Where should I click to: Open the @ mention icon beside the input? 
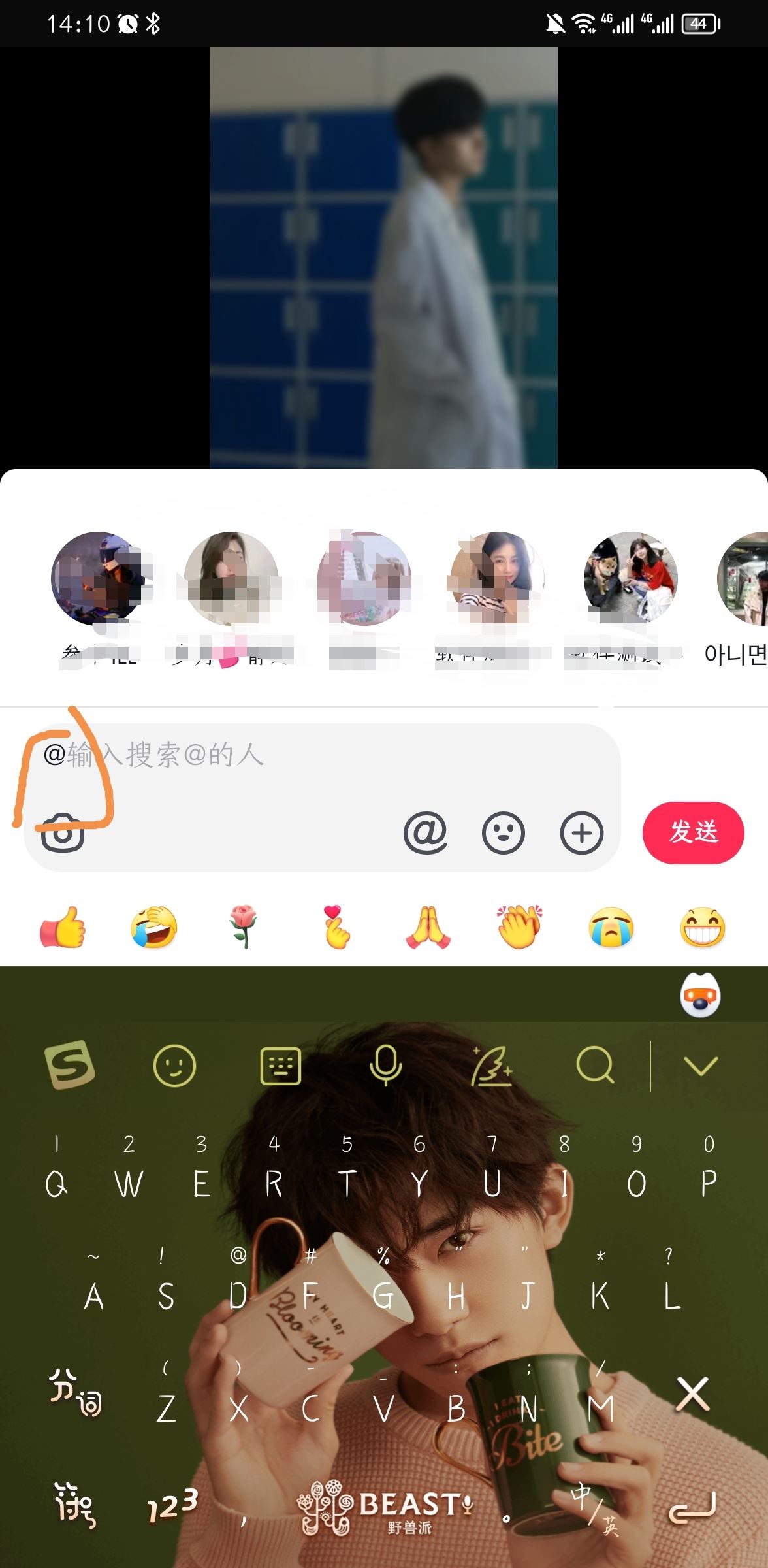click(425, 832)
